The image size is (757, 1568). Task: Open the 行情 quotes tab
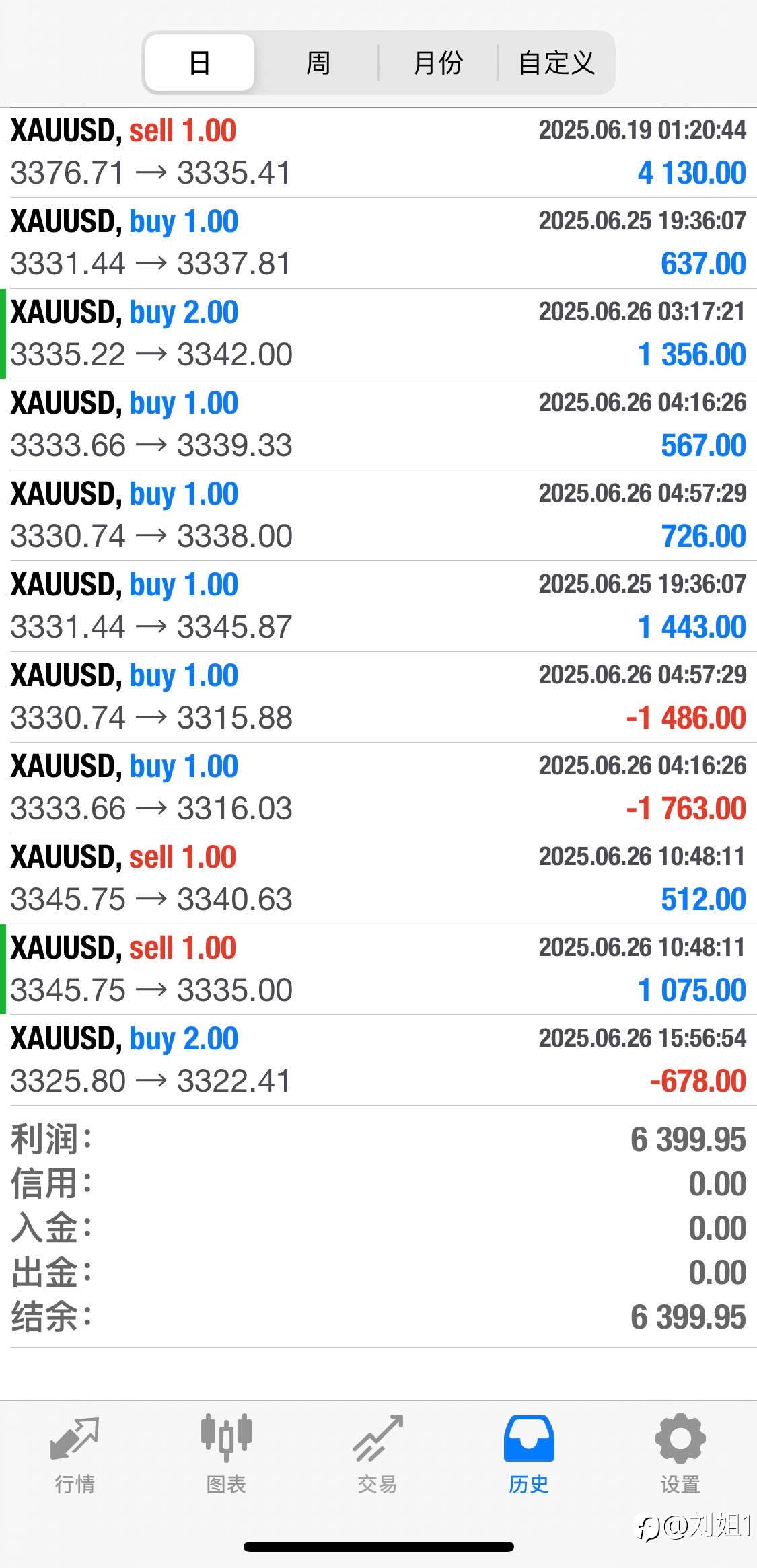(x=75, y=1455)
